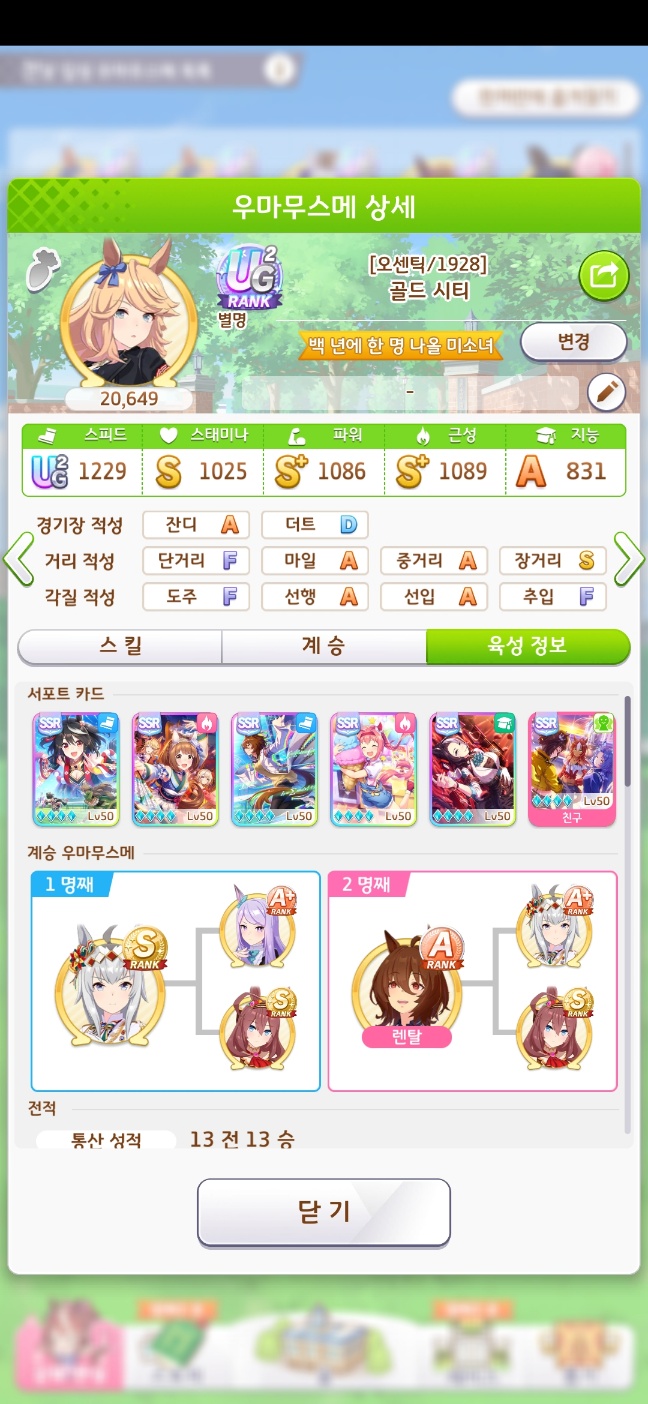Screen dimensions: 648x1404
Task: Select the 육성 정보 tab
Action: tap(527, 646)
